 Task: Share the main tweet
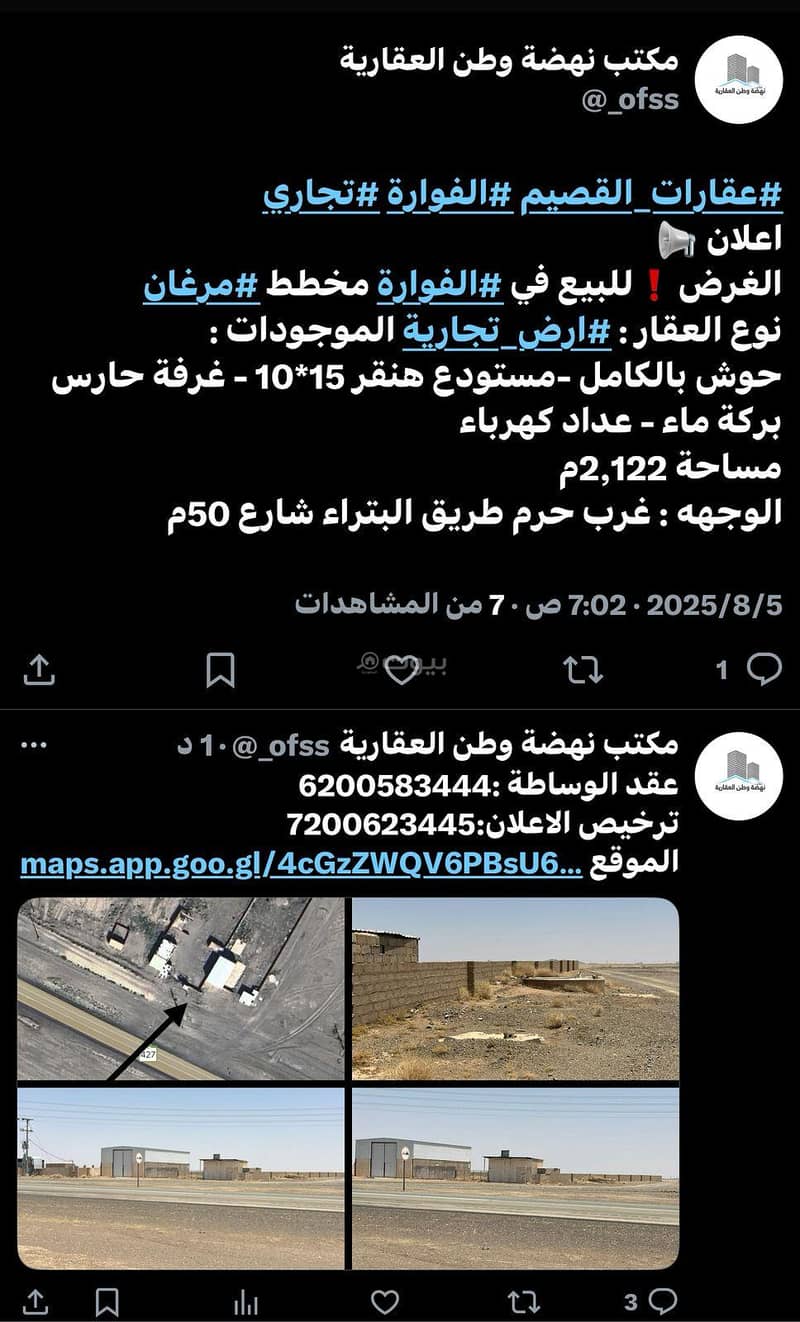(38, 670)
